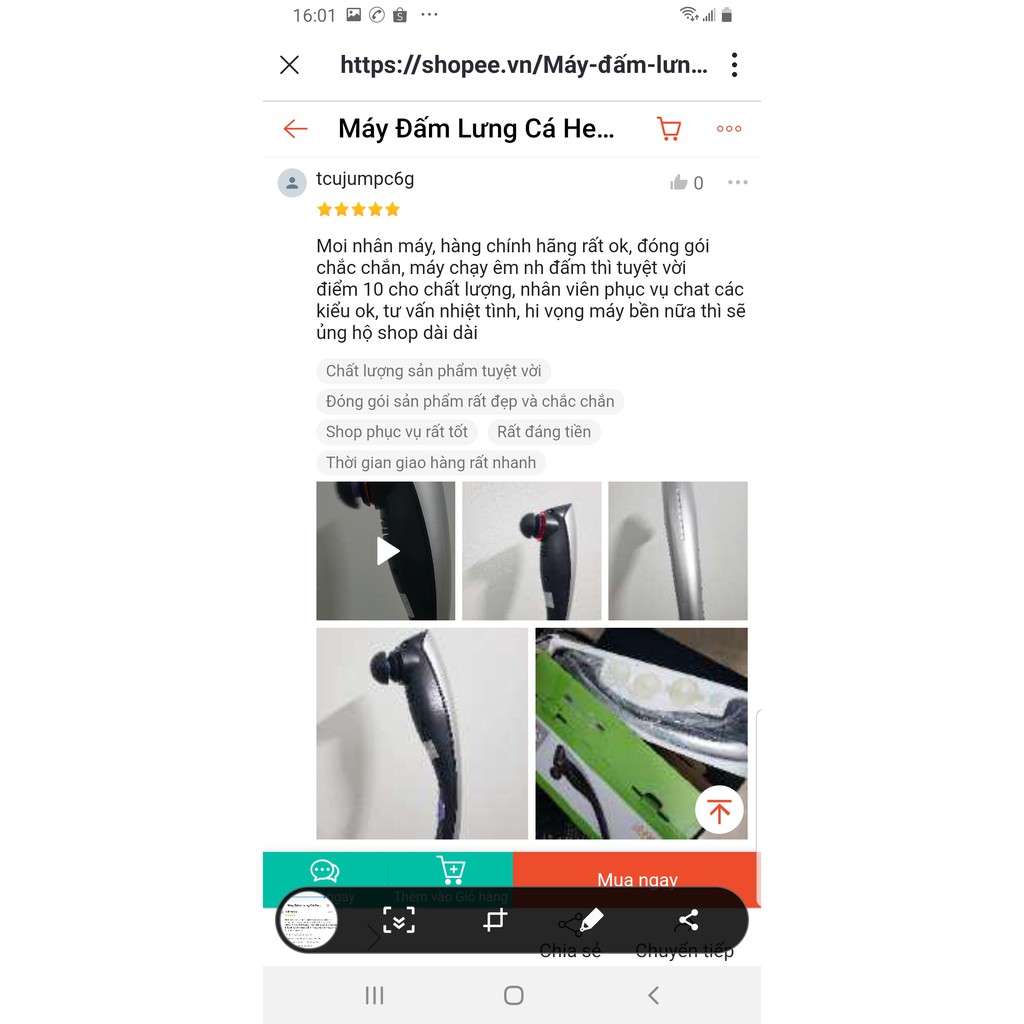Image resolution: width=1024 pixels, height=1024 pixels.
Task: Draw on the screenshot with the pen tool
Action: (x=590, y=920)
